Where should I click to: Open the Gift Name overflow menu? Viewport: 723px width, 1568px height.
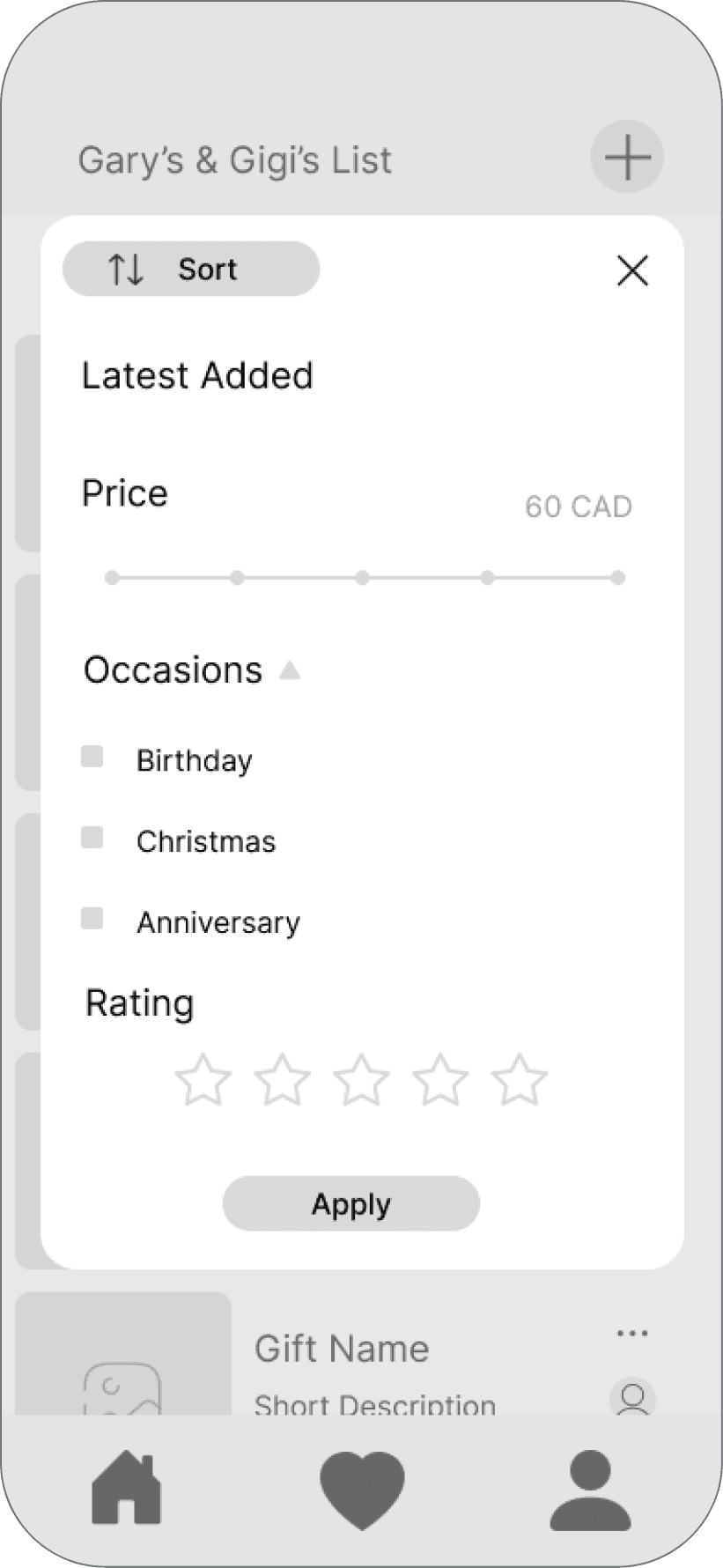[632, 1334]
